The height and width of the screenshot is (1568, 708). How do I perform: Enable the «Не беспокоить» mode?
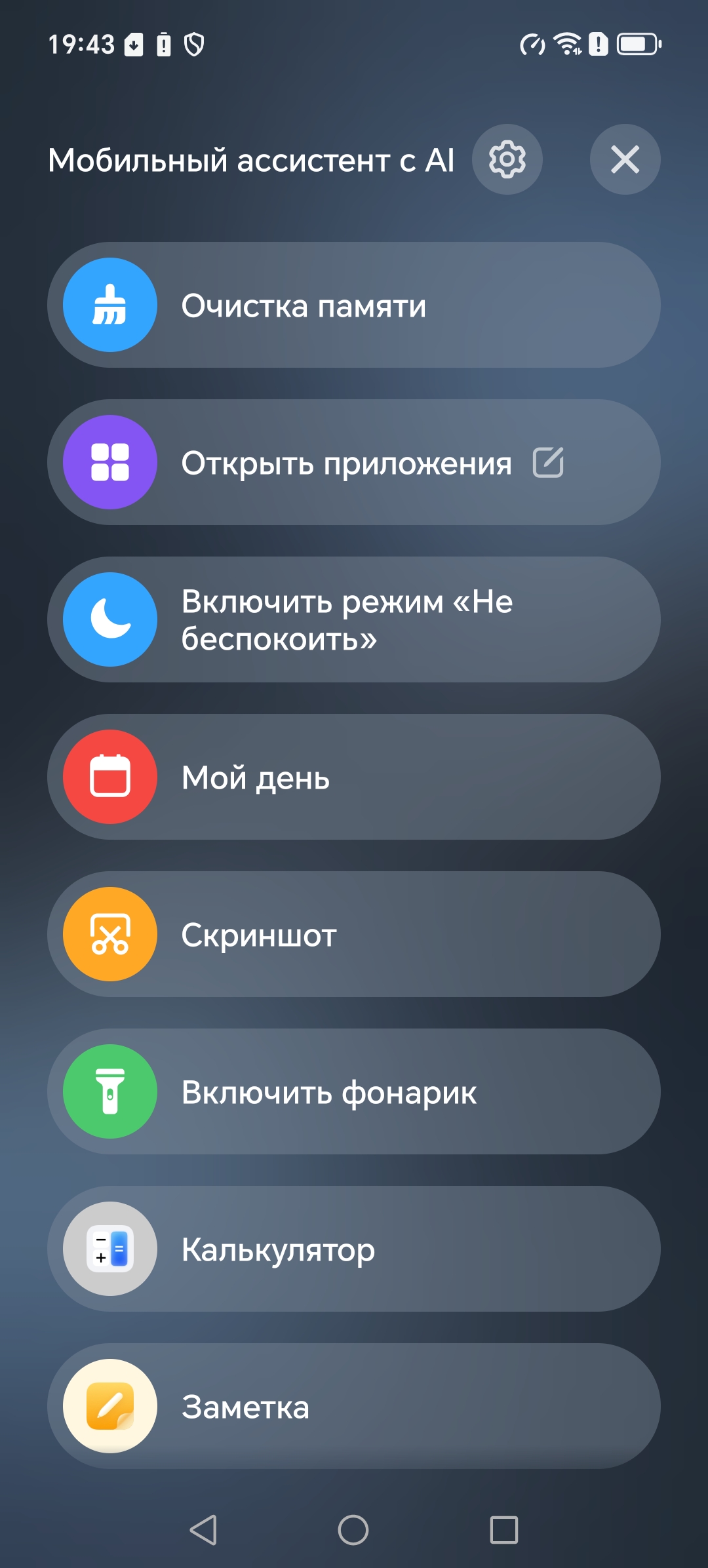pos(354,620)
